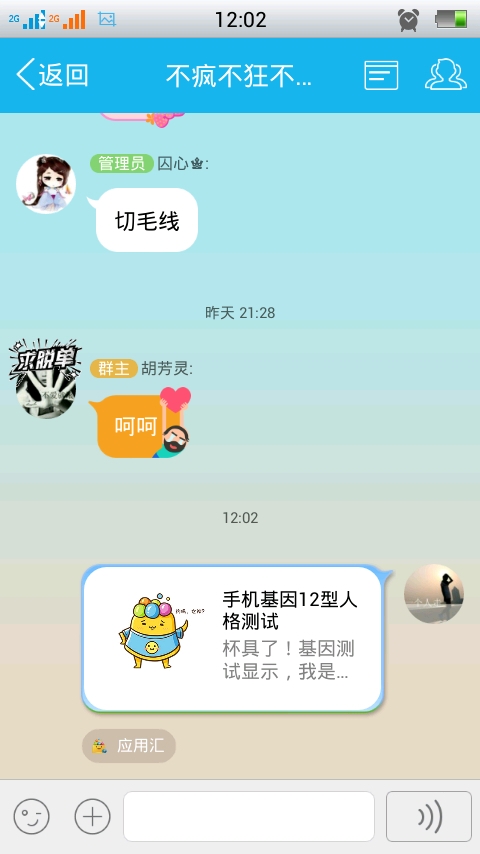Viewport: 480px width, 854px height.
Task: Open the group members icon
Action: (446, 75)
